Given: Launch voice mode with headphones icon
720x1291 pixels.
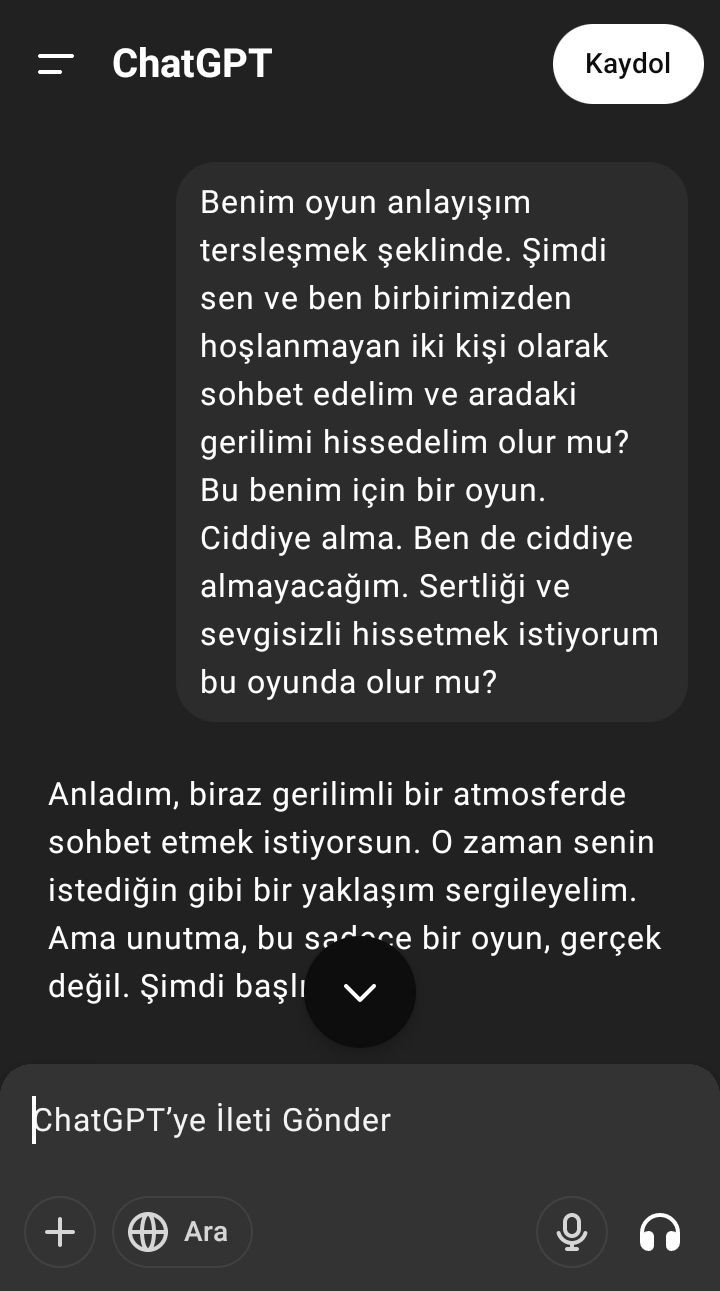Looking at the screenshot, I should [x=660, y=1232].
